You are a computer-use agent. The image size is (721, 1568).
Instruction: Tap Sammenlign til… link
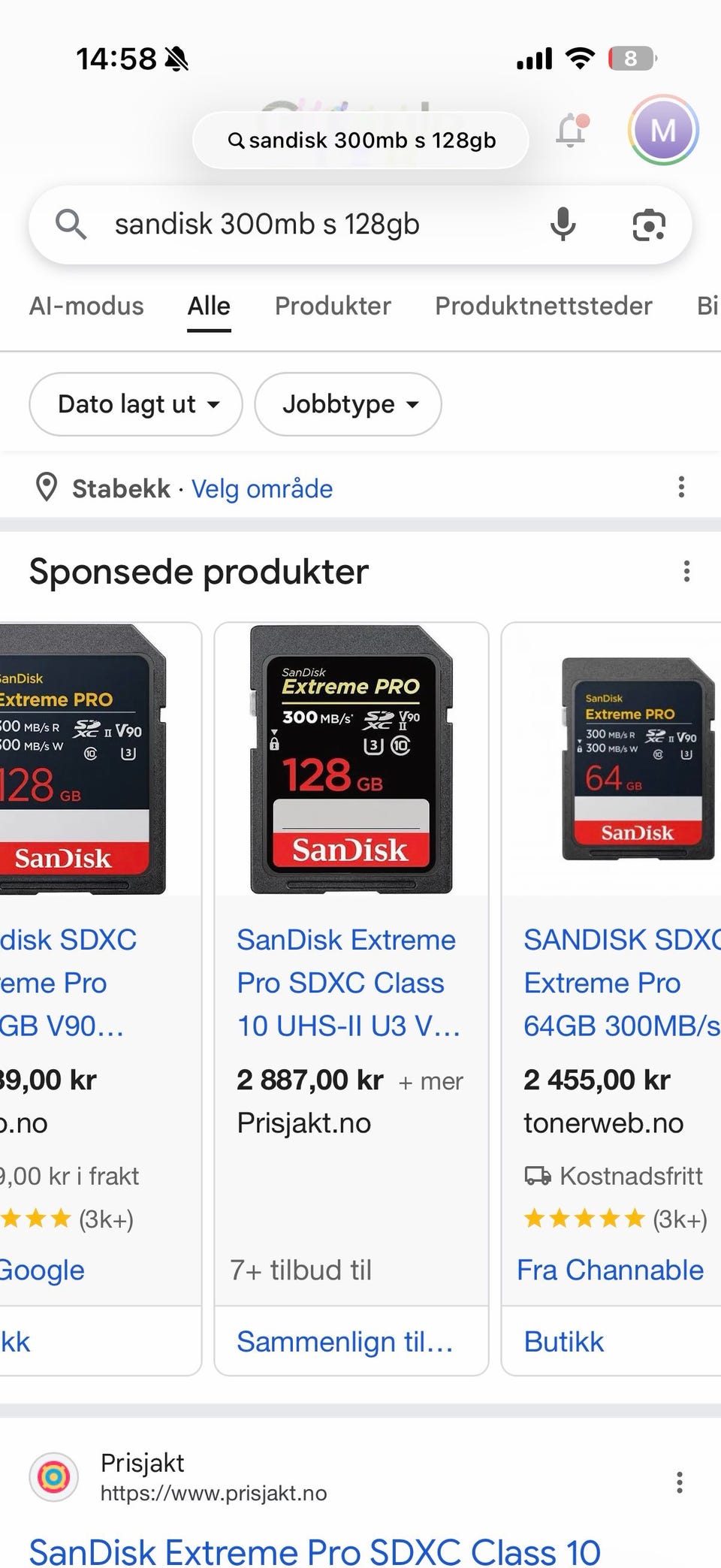pyautogui.click(x=345, y=1342)
